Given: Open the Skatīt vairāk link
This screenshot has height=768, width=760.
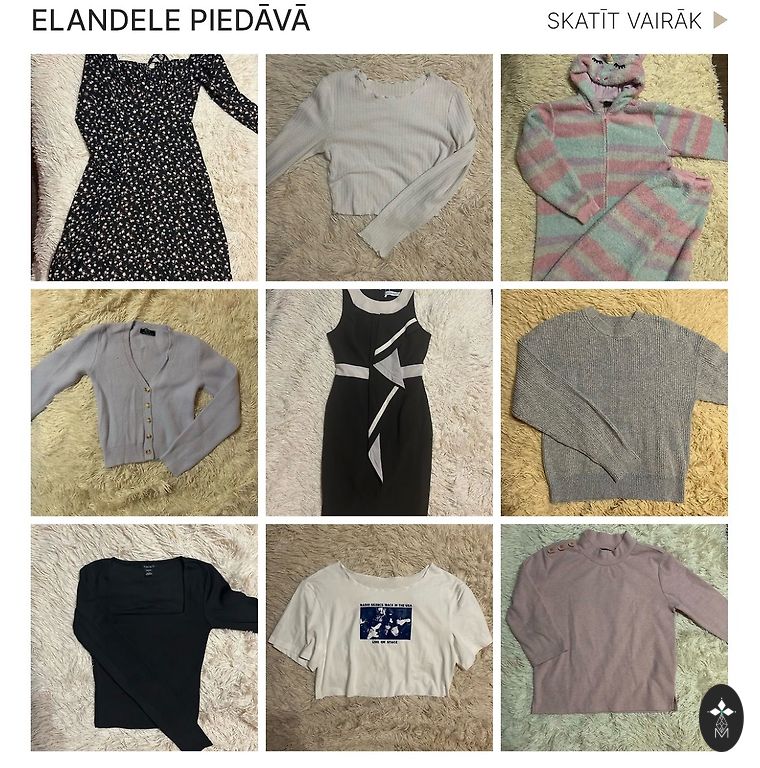Looking at the screenshot, I should [636, 21].
